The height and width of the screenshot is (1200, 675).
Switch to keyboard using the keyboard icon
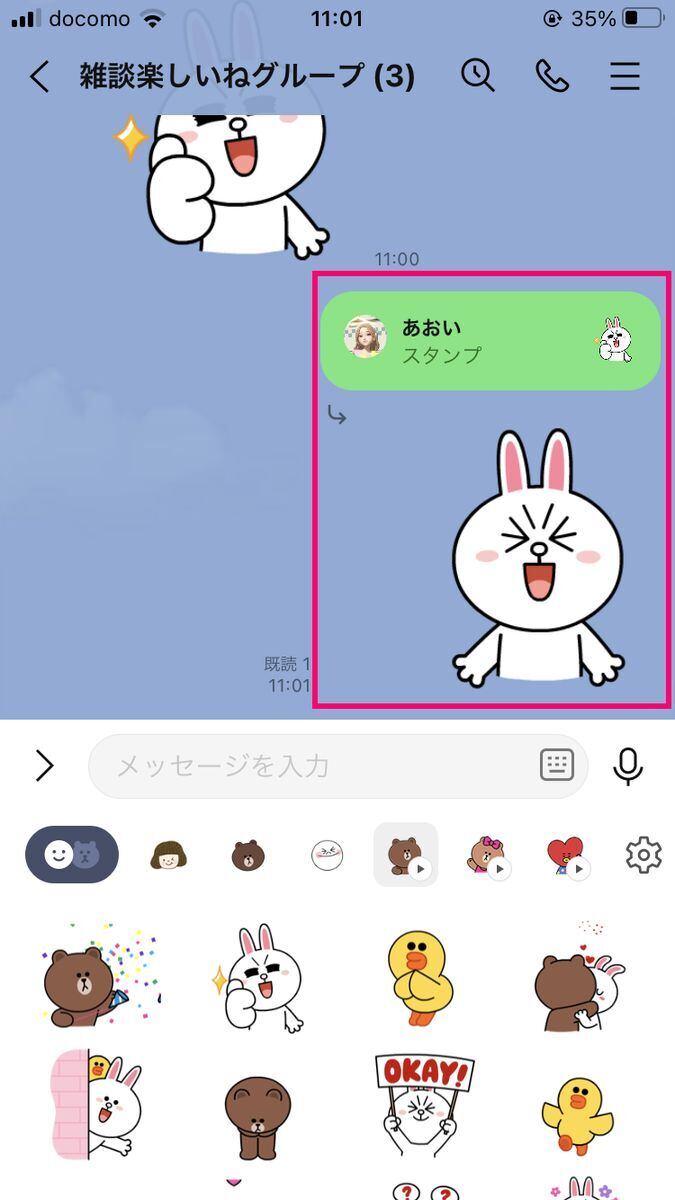pos(556,765)
